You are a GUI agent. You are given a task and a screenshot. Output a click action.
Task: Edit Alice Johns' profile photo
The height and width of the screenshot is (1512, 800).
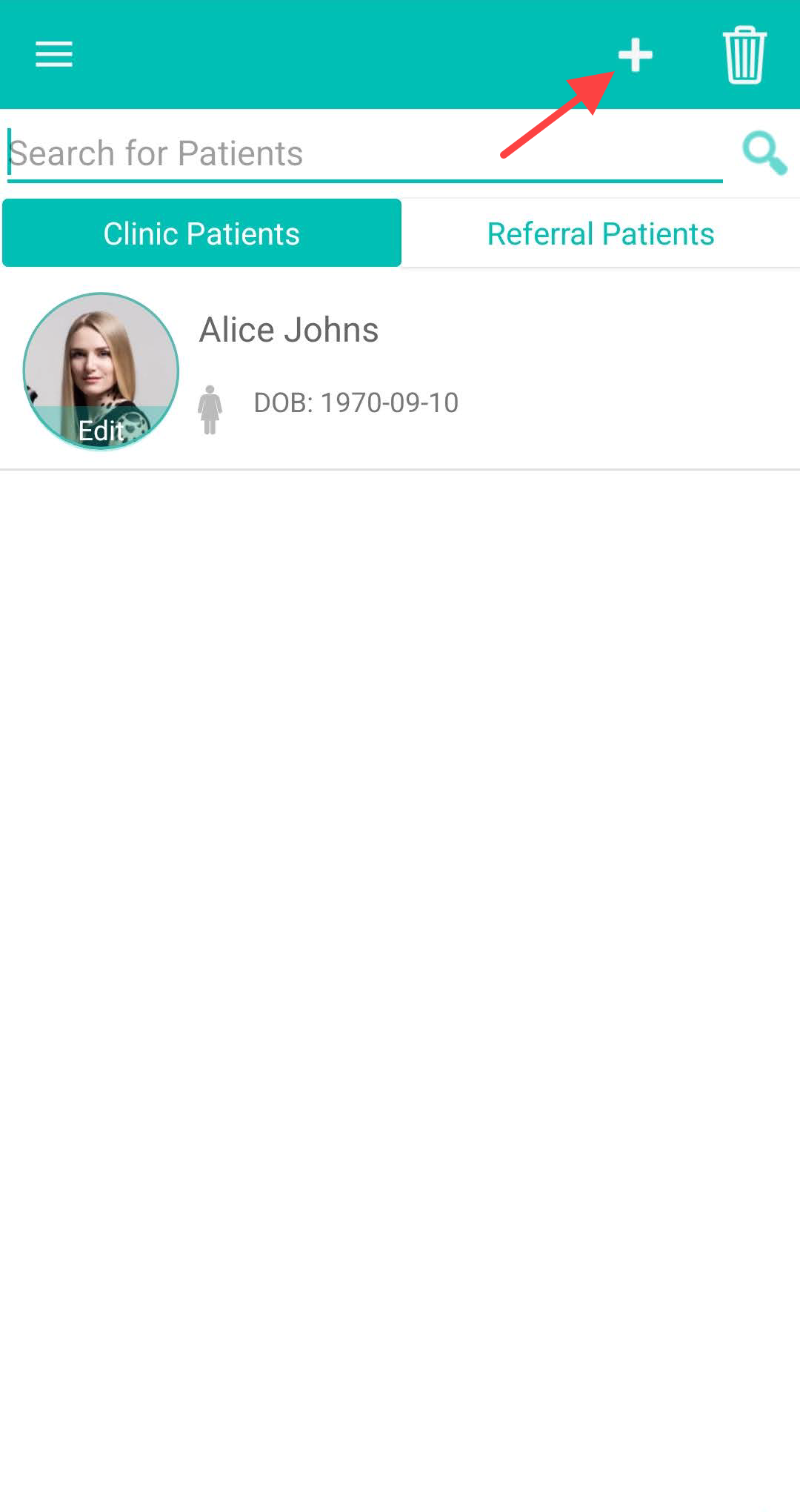101,428
